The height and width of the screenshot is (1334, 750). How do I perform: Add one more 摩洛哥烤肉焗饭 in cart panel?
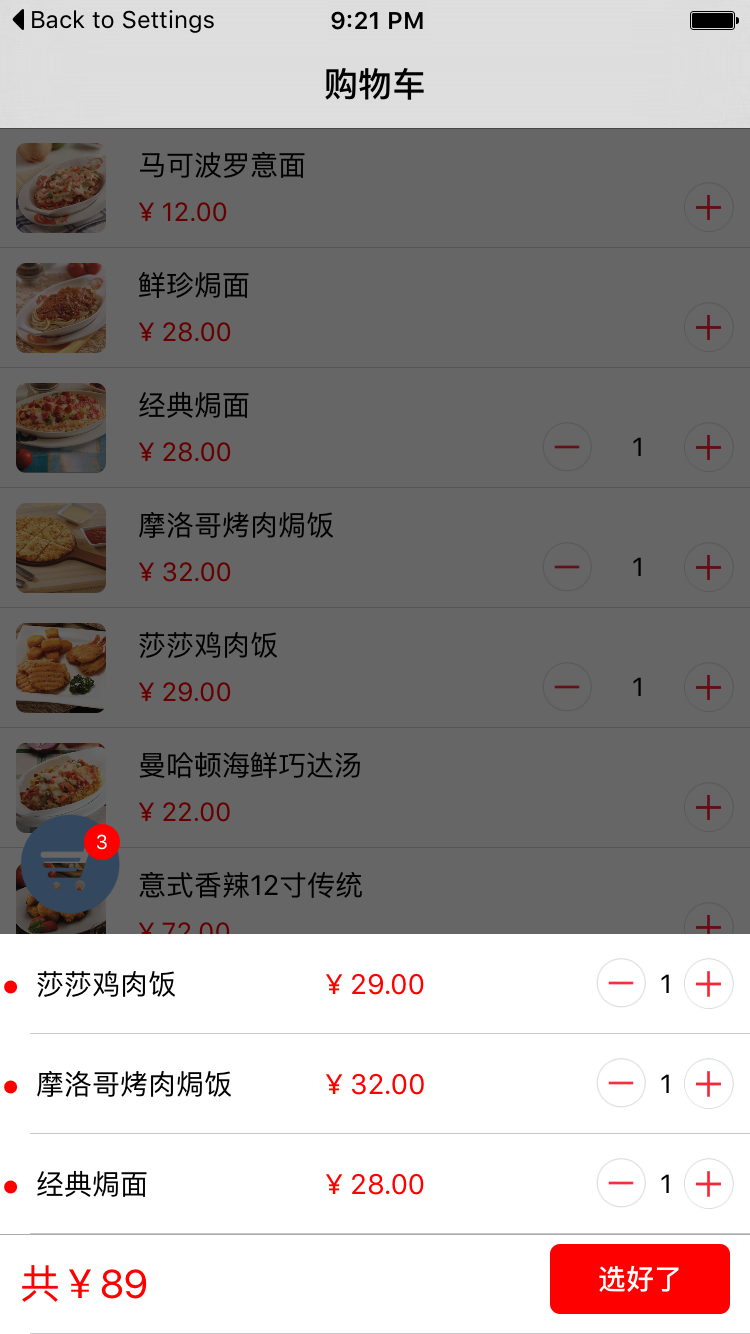tap(708, 1084)
